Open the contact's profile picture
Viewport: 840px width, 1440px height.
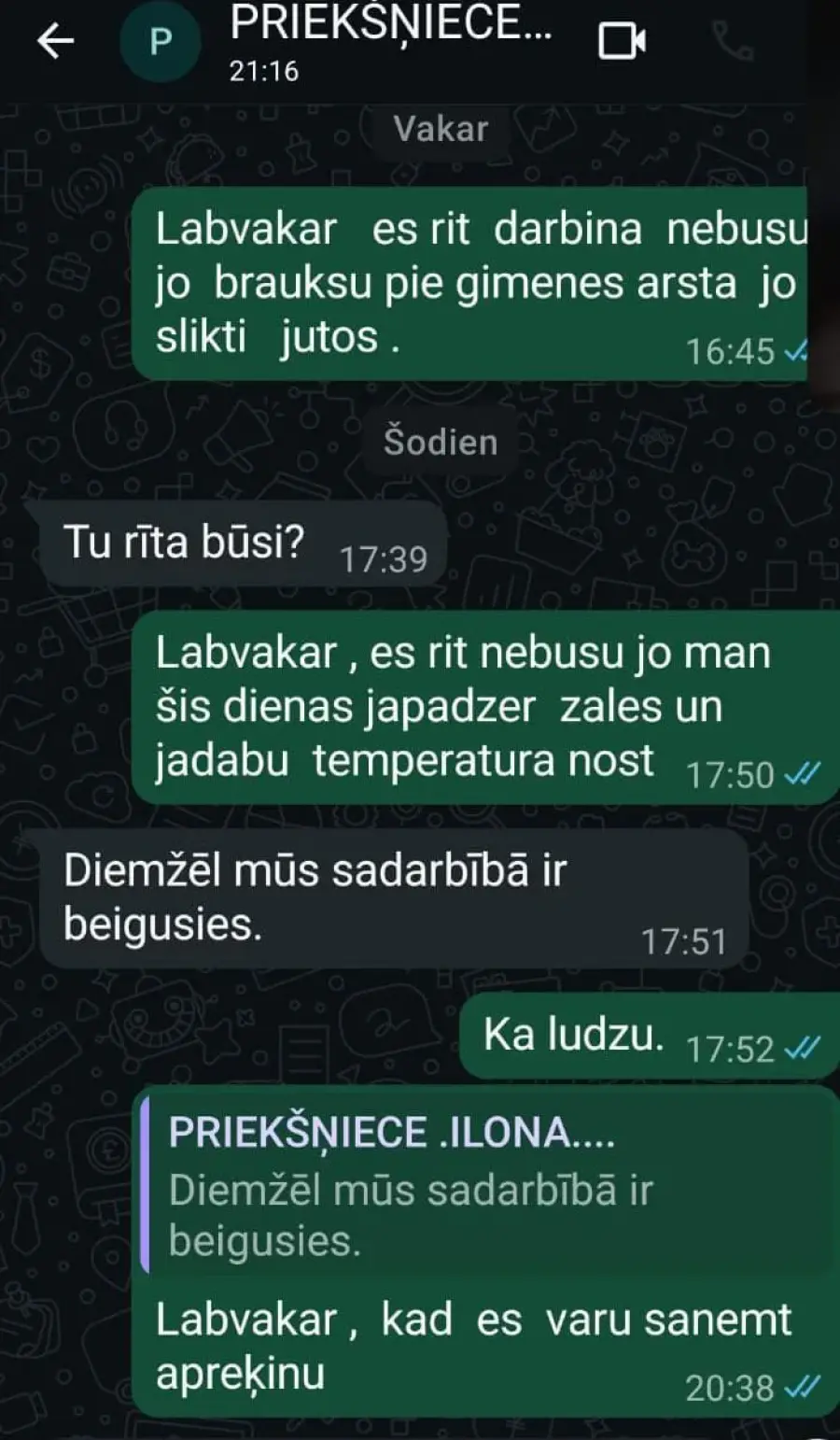coord(161,42)
